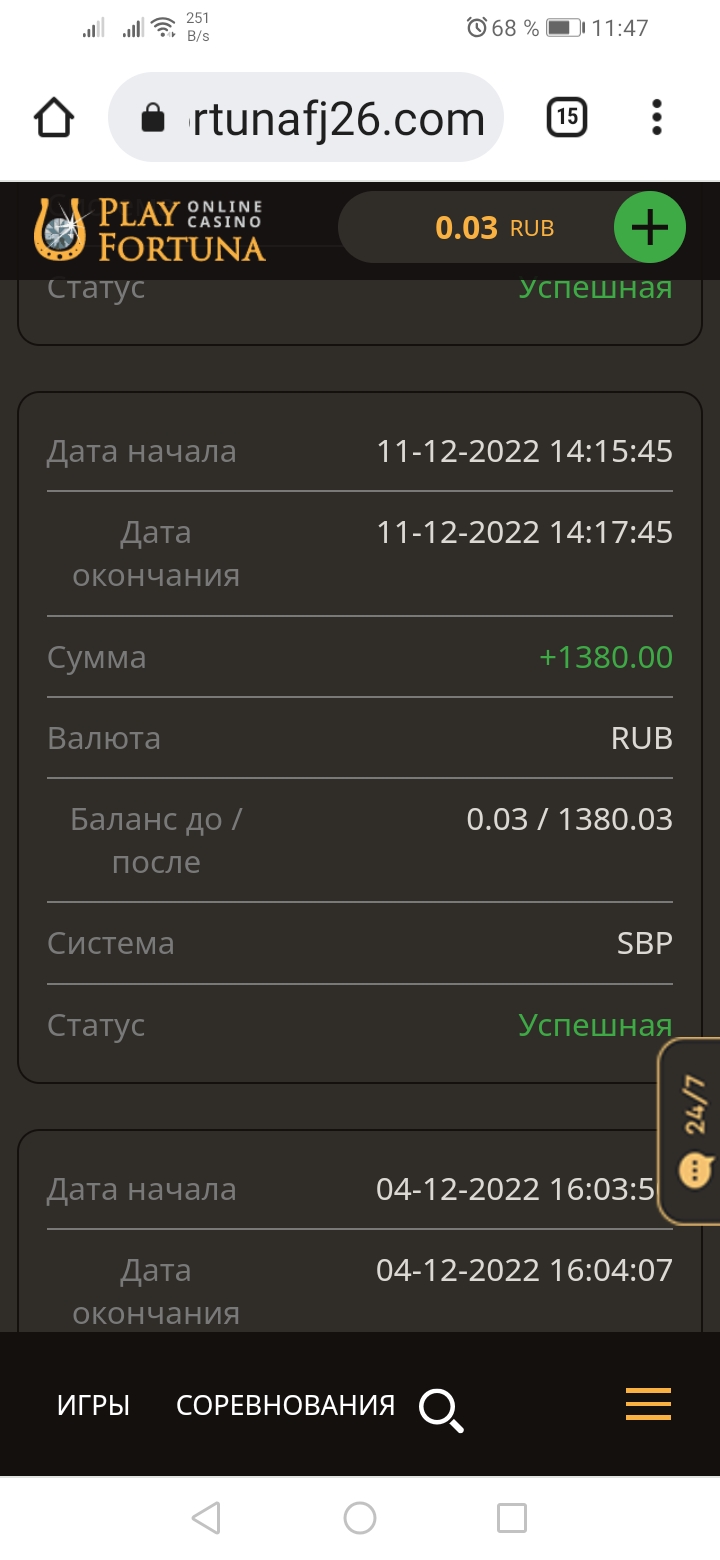Image resolution: width=720 pixels, height=1560 pixels.
Task: Open the hamburger menu
Action: (648, 1404)
